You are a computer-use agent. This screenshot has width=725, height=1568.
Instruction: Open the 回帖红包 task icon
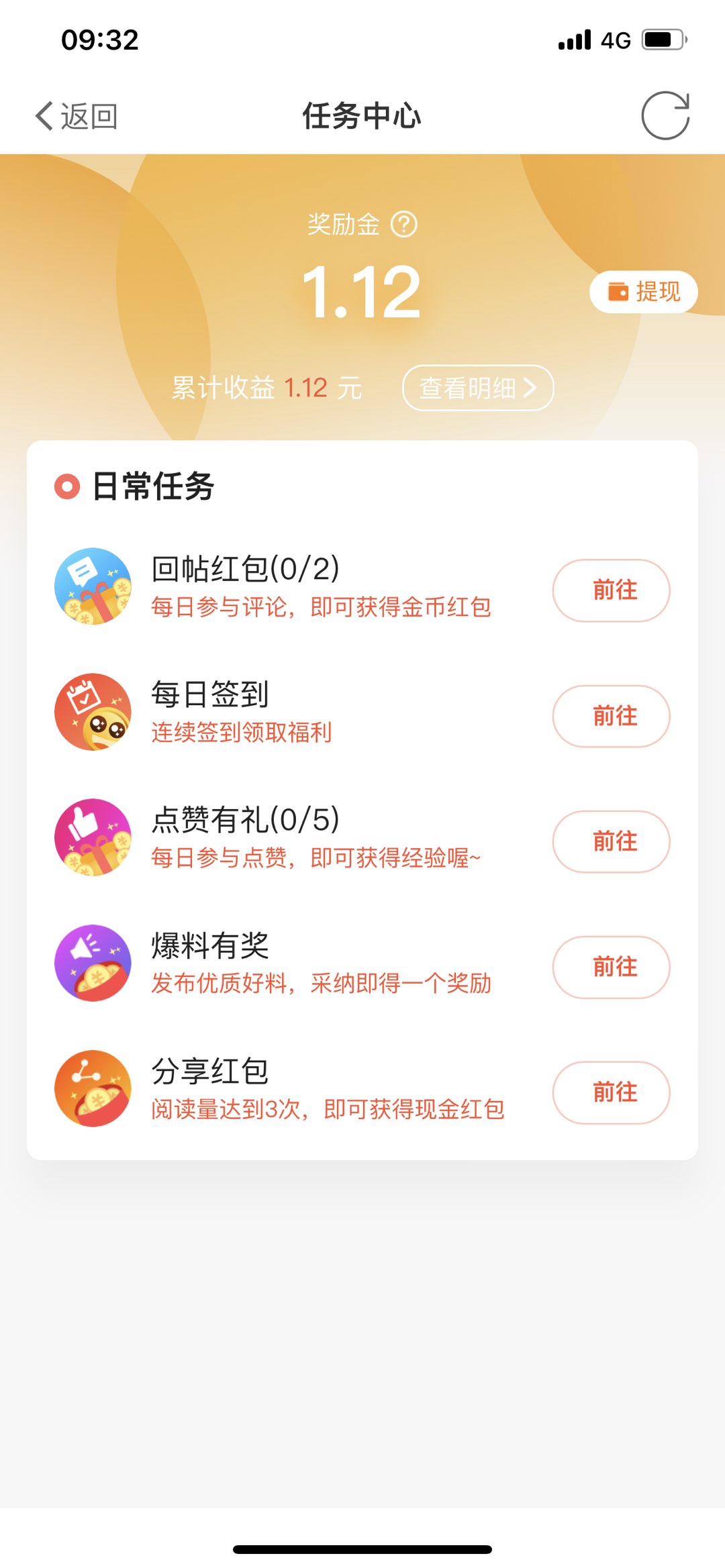click(x=94, y=586)
